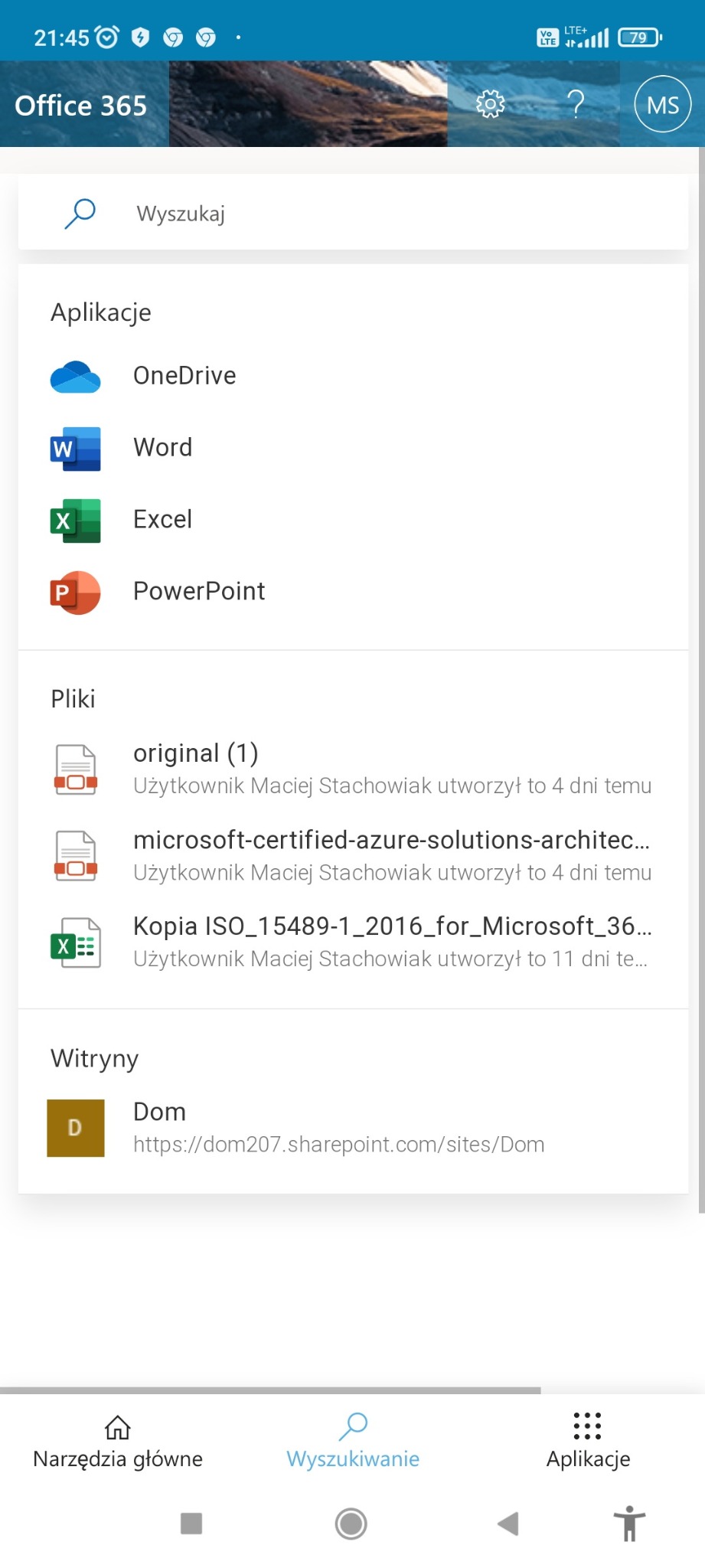Tap the battery indicator showing 79
Viewport: 705px width, 1568px height.
(x=640, y=36)
